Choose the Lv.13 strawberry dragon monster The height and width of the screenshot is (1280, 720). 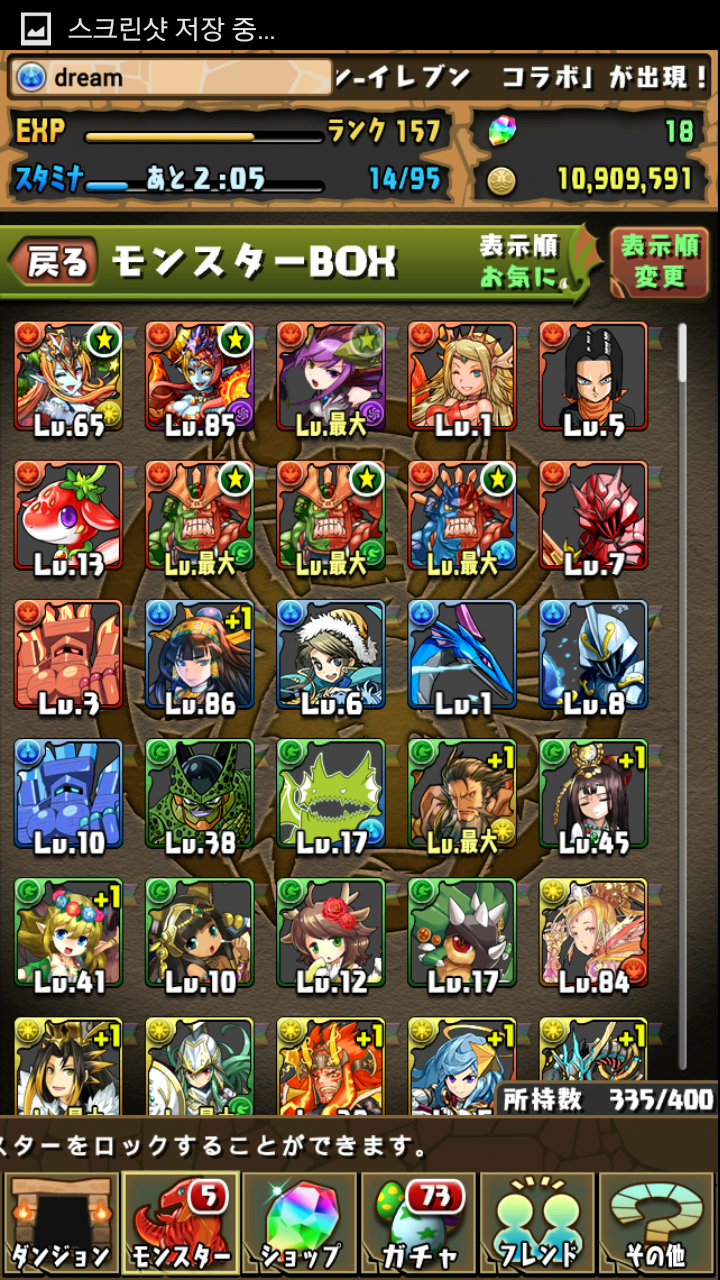pos(68,516)
